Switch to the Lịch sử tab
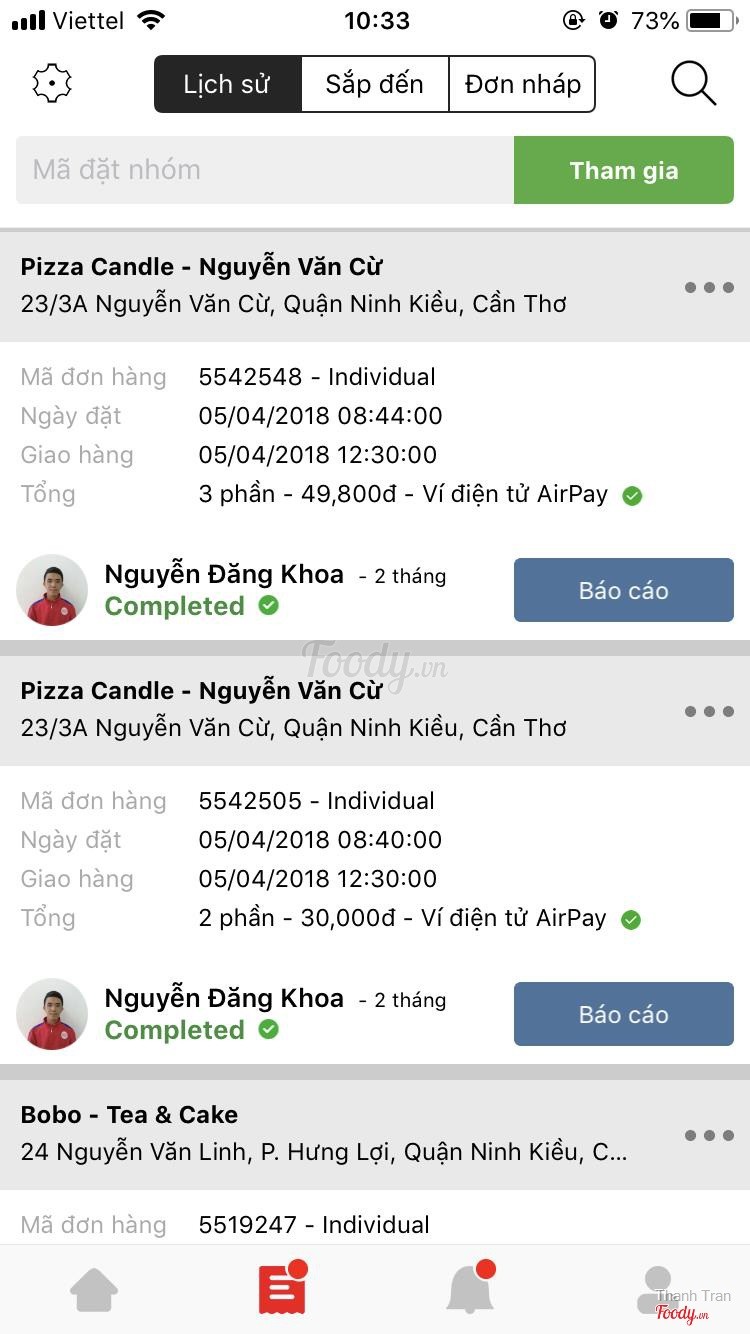 click(x=227, y=84)
